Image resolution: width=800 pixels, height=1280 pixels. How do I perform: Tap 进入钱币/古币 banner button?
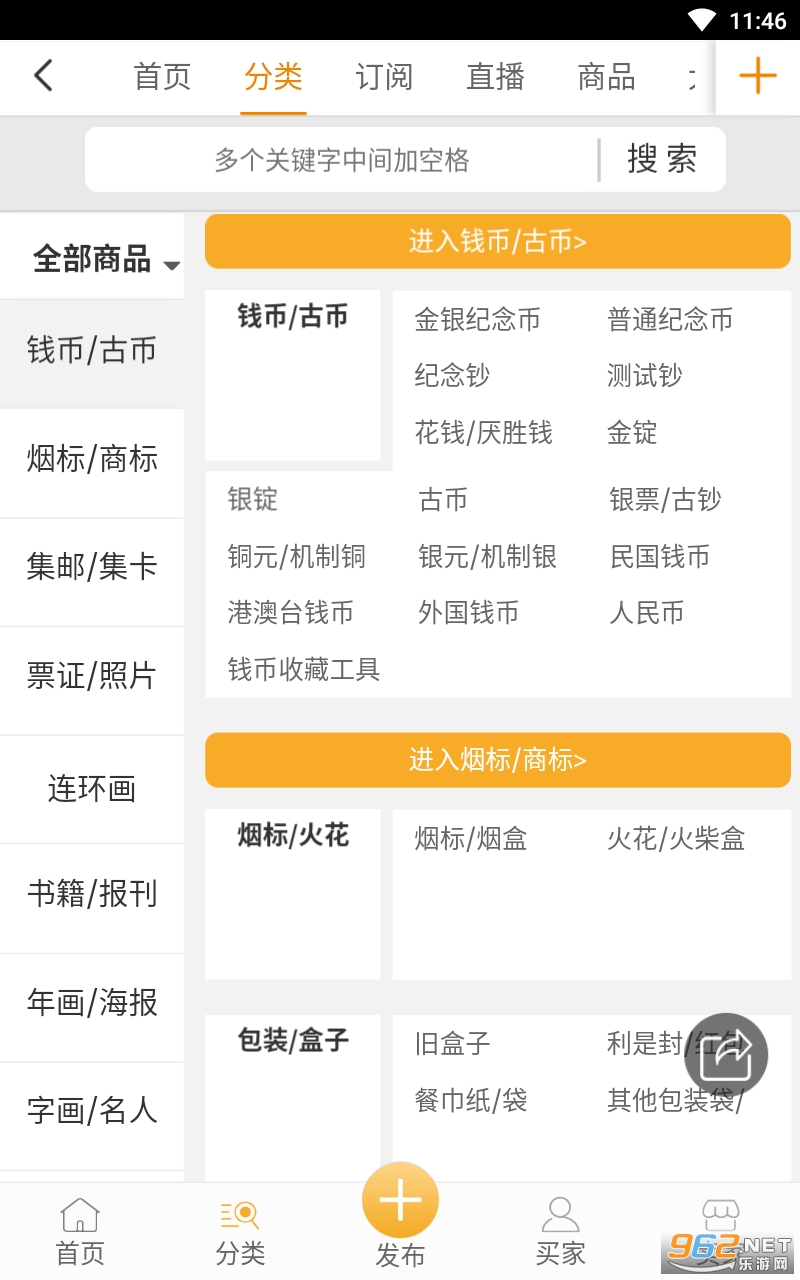(x=498, y=241)
